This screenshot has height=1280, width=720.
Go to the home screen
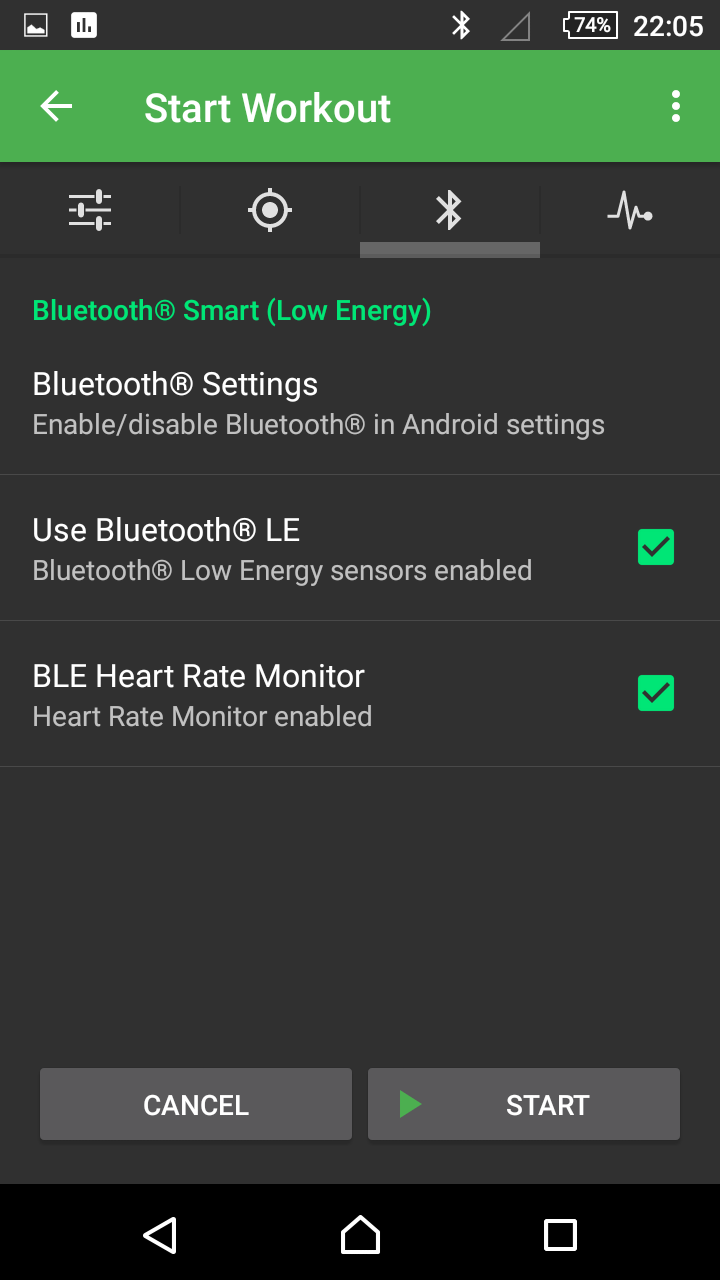pyautogui.click(x=360, y=1235)
